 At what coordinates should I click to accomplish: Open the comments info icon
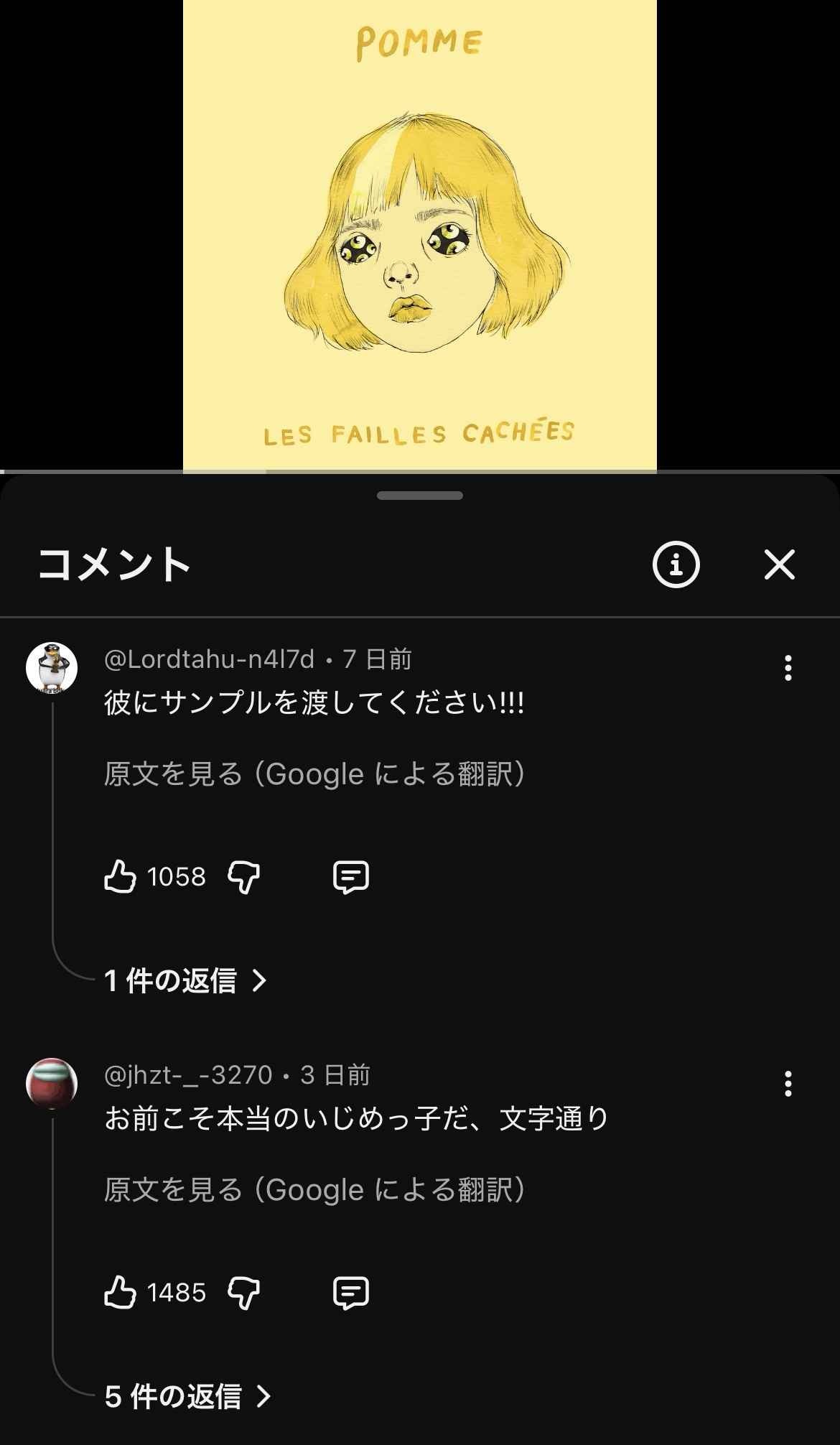[x=676, y=564]
